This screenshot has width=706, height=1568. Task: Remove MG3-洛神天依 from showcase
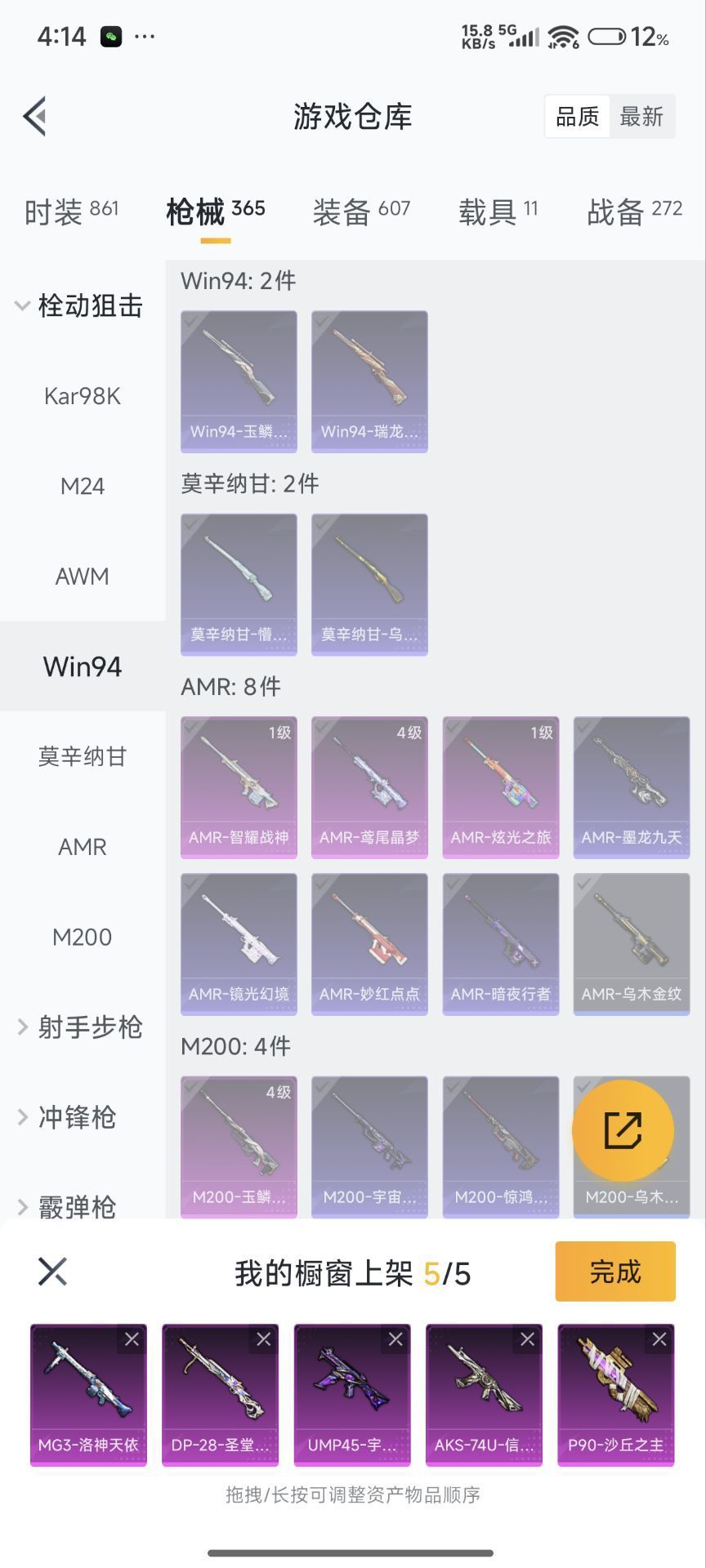pos(132,1339)
